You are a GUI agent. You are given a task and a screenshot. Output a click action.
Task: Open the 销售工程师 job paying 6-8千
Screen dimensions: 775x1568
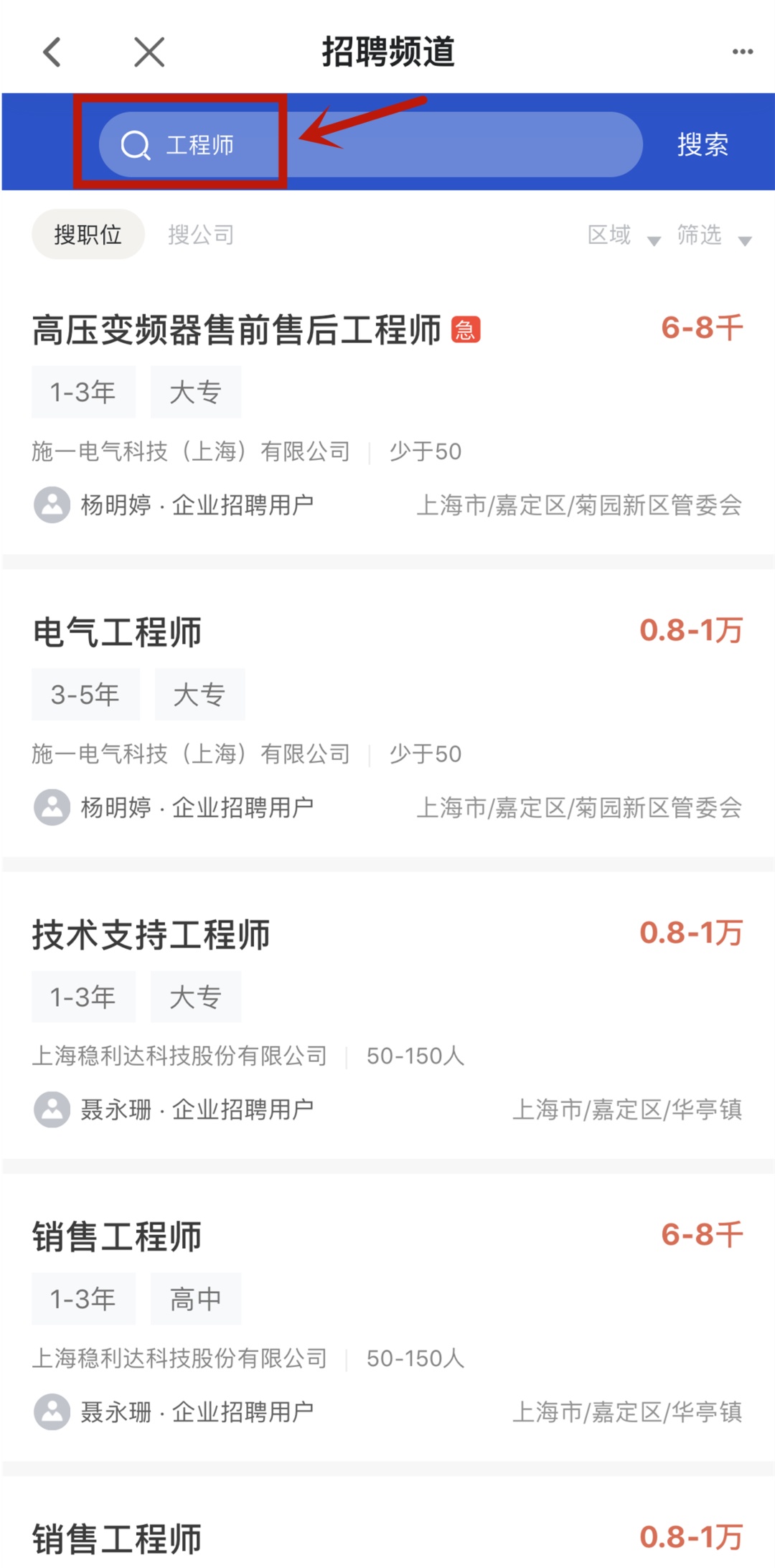117,1237
